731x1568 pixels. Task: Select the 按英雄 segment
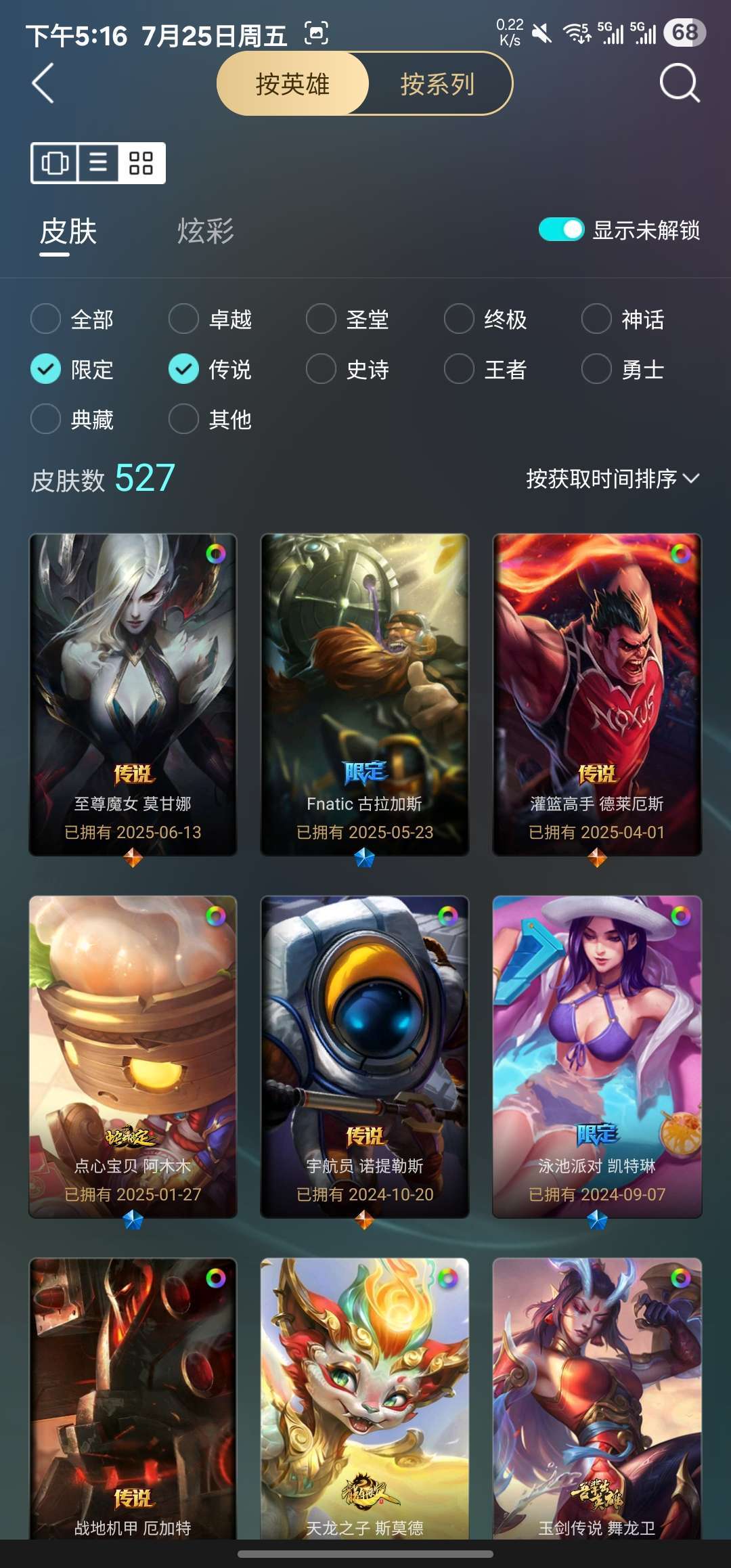point(292,84)
